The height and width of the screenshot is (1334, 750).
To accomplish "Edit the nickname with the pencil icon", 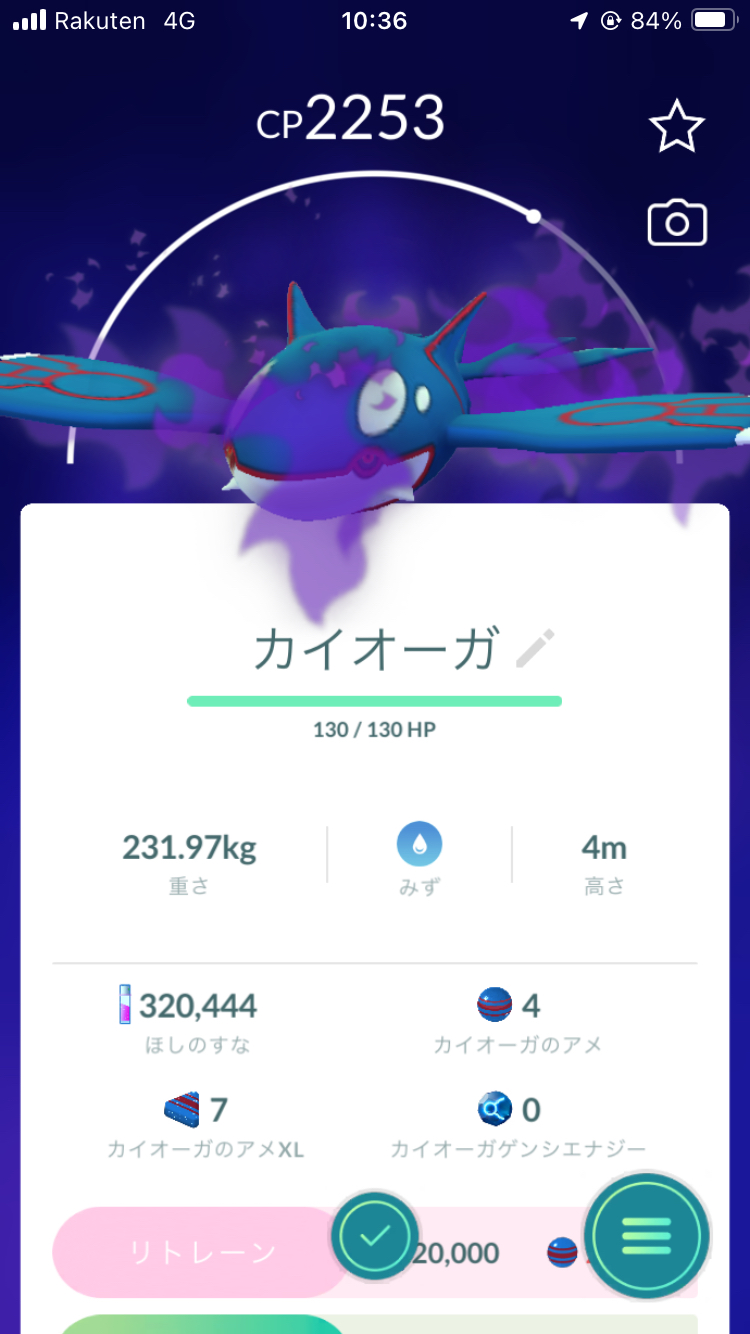I will pyautogui.click(x=534, y=650).
